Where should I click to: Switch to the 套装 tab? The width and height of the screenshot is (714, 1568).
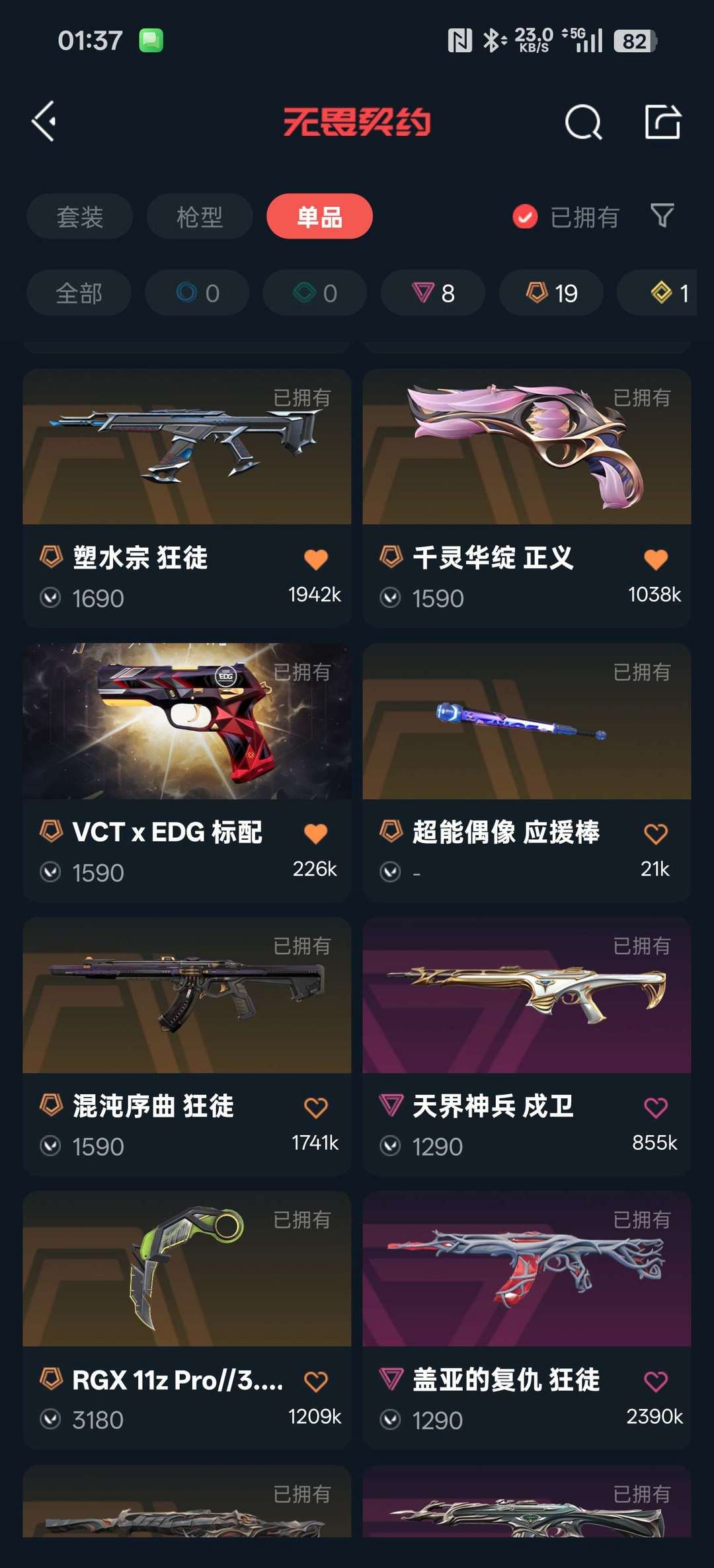79,216
